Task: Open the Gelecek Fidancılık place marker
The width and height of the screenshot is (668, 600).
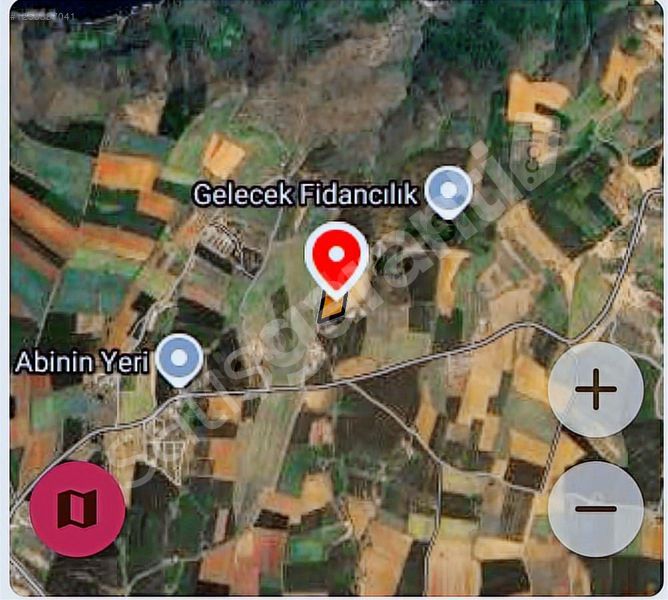Action: point(448,190)
